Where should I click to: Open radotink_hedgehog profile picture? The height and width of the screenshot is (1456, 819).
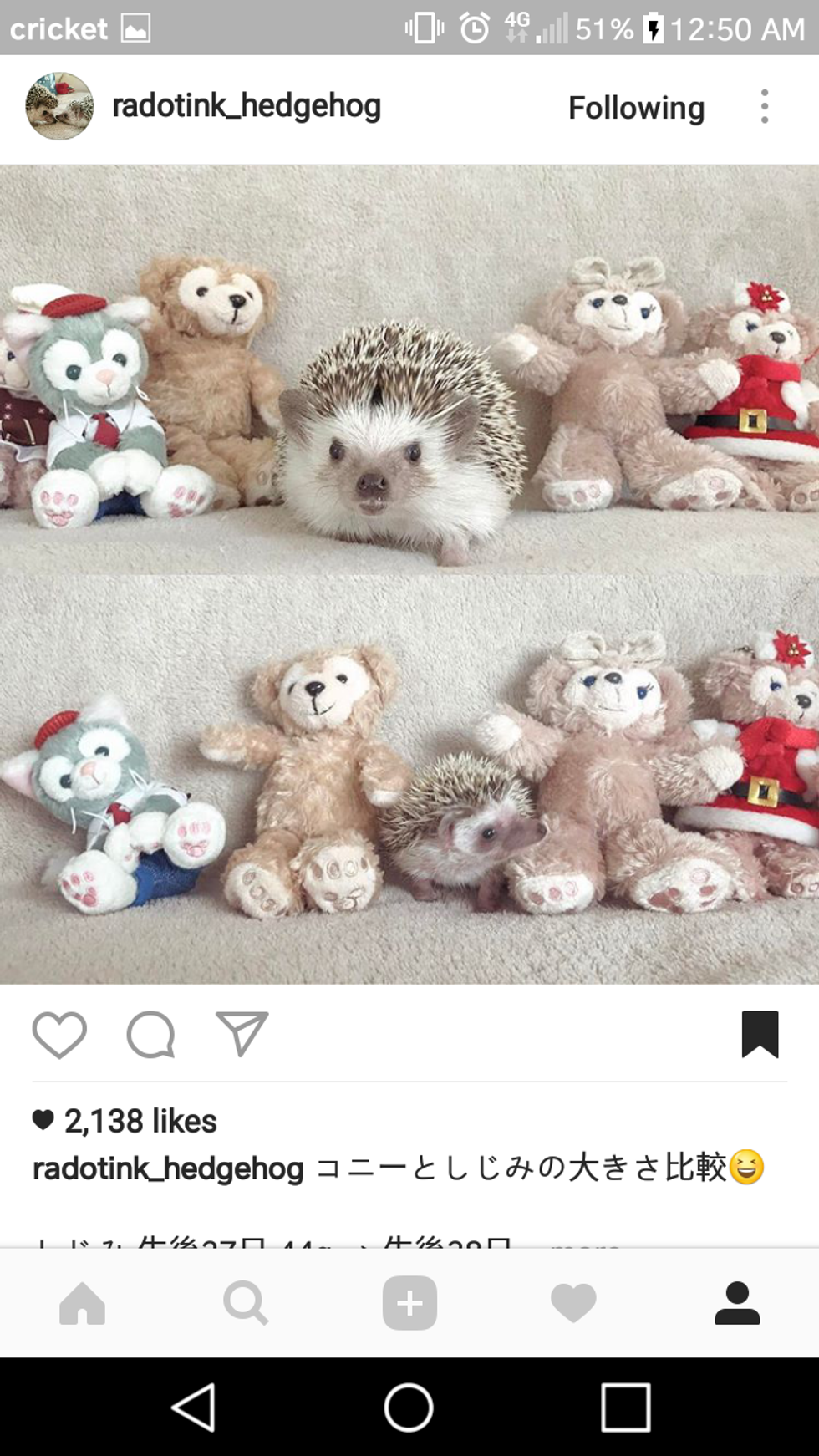click(x=59, y=106)
